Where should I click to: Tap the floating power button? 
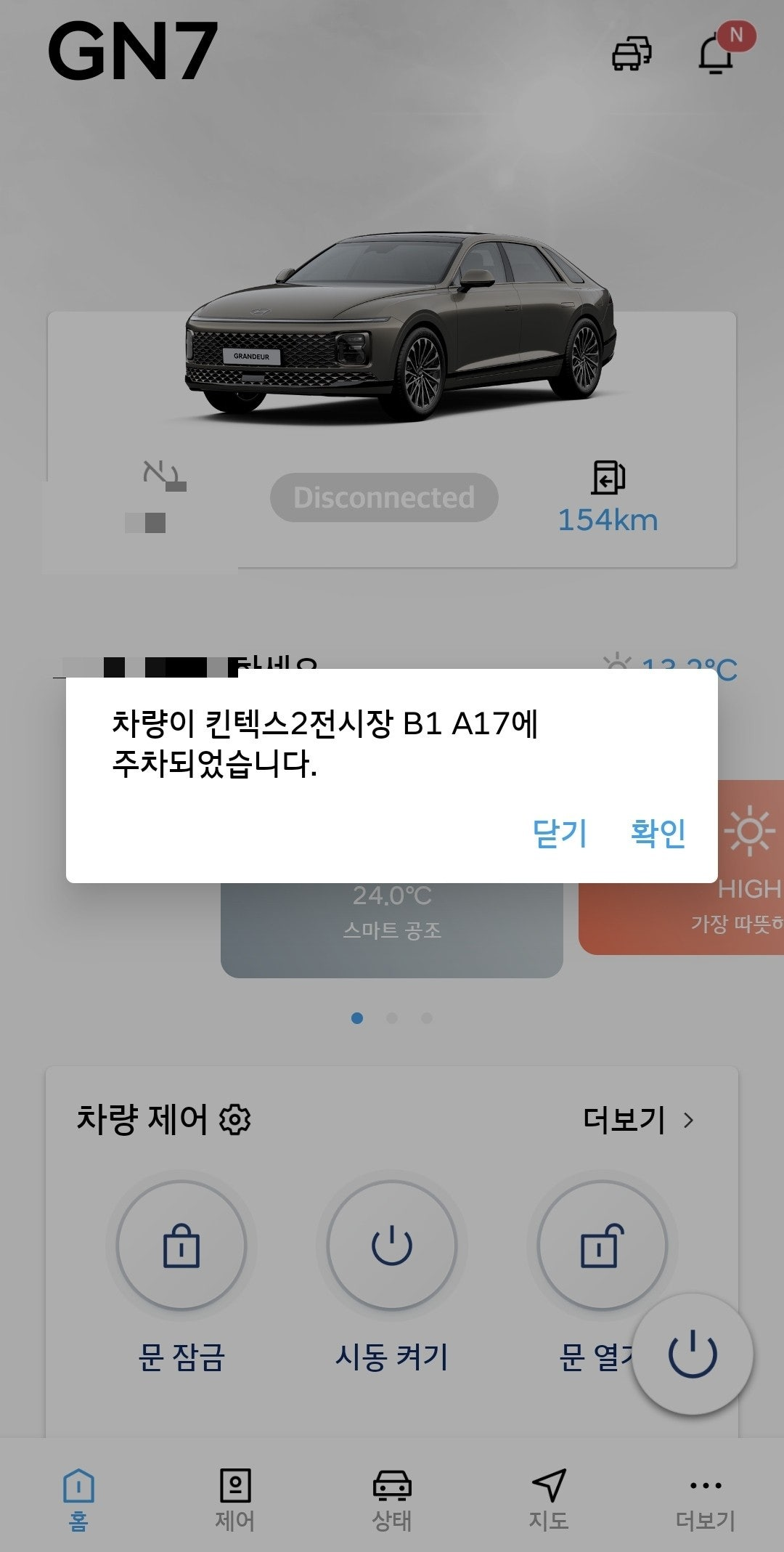click(x=693, y=1354)
